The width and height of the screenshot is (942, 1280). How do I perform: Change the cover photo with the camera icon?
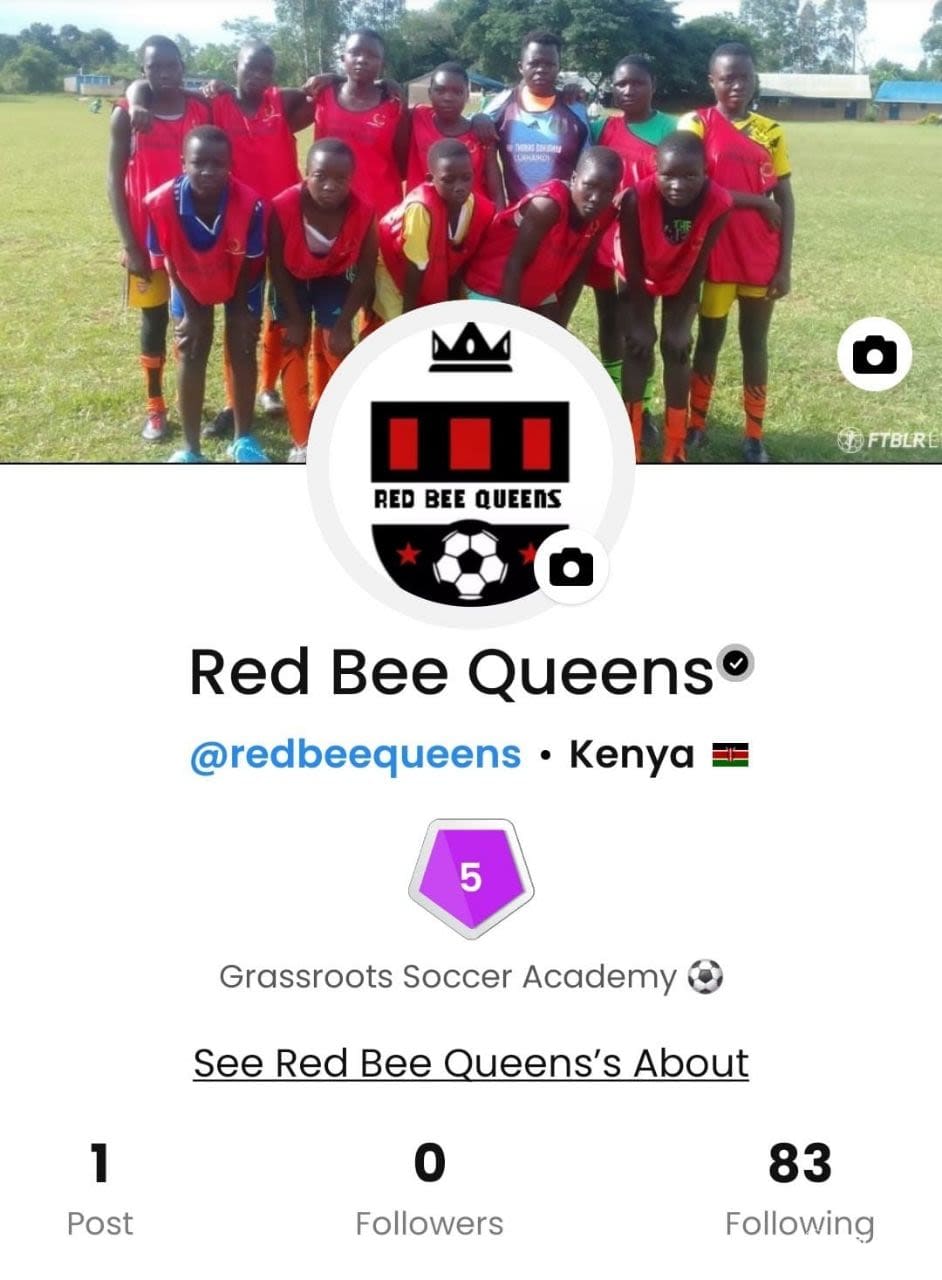(874, 355)
